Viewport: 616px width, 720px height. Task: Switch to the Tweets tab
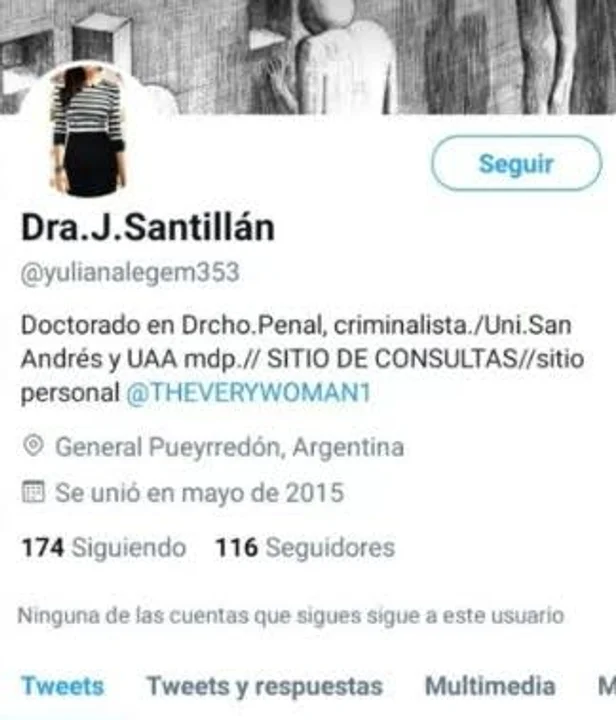pos(62,686)
